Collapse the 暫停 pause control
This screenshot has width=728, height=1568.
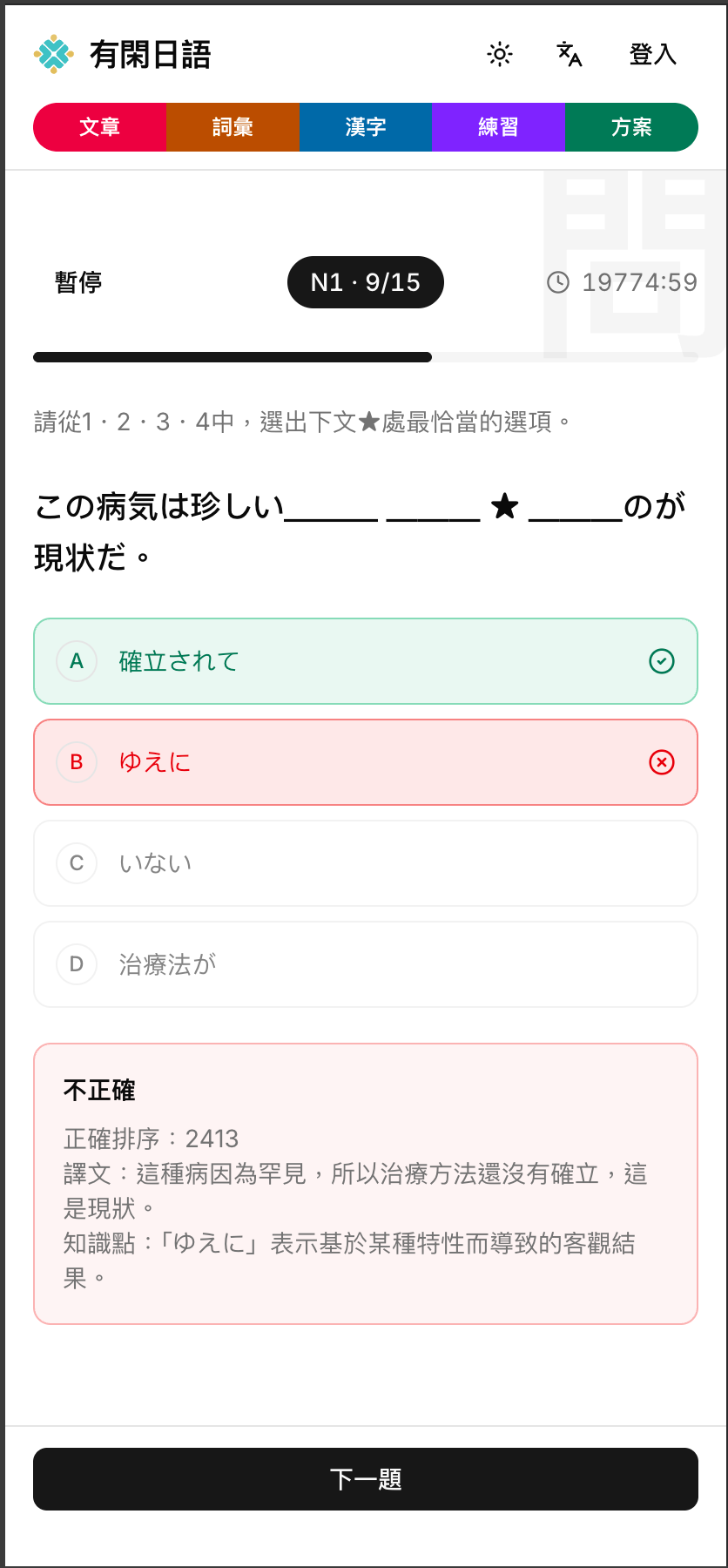pos(78,281)
